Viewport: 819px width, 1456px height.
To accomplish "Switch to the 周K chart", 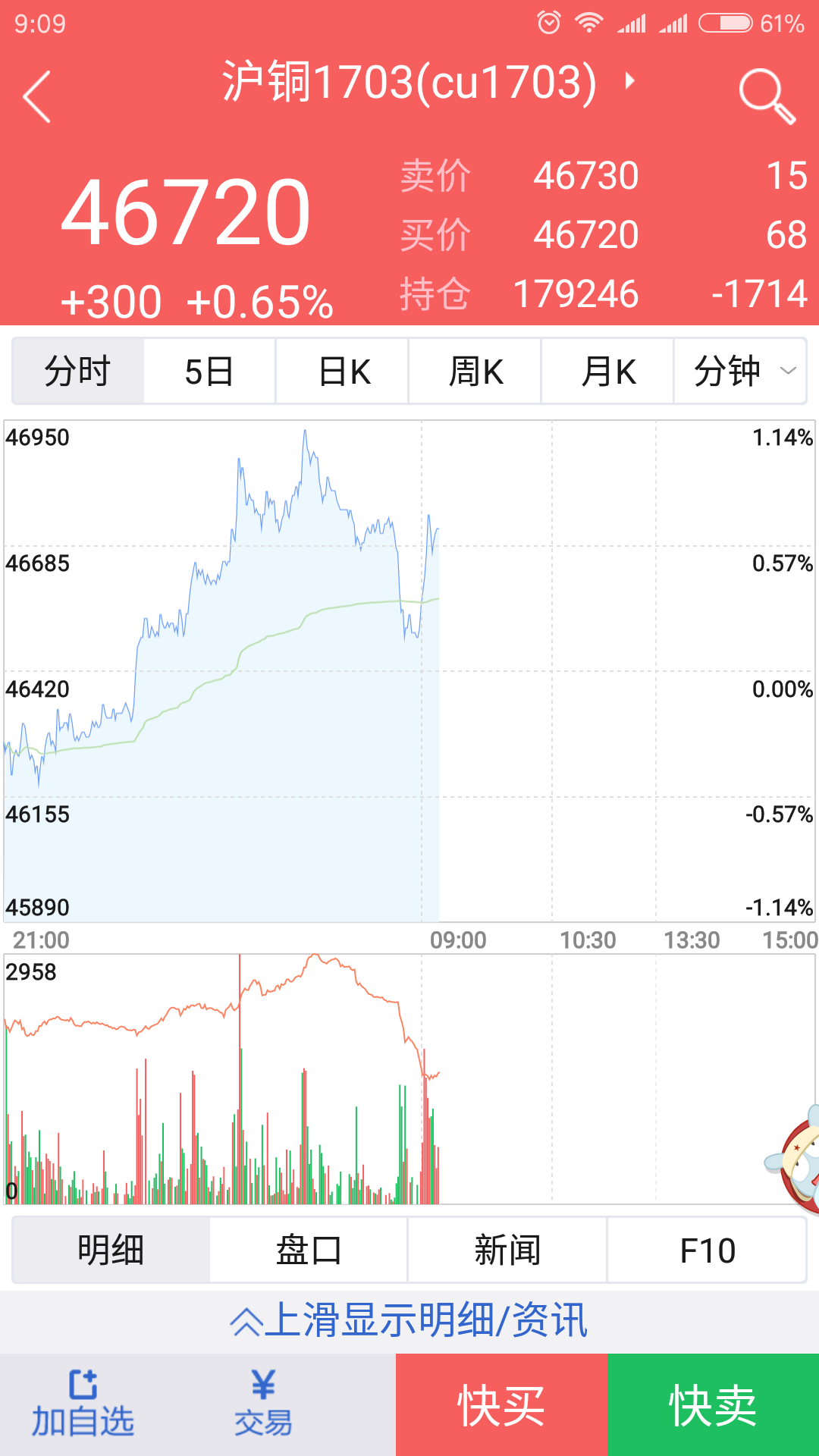I will (x=475, y=372).
